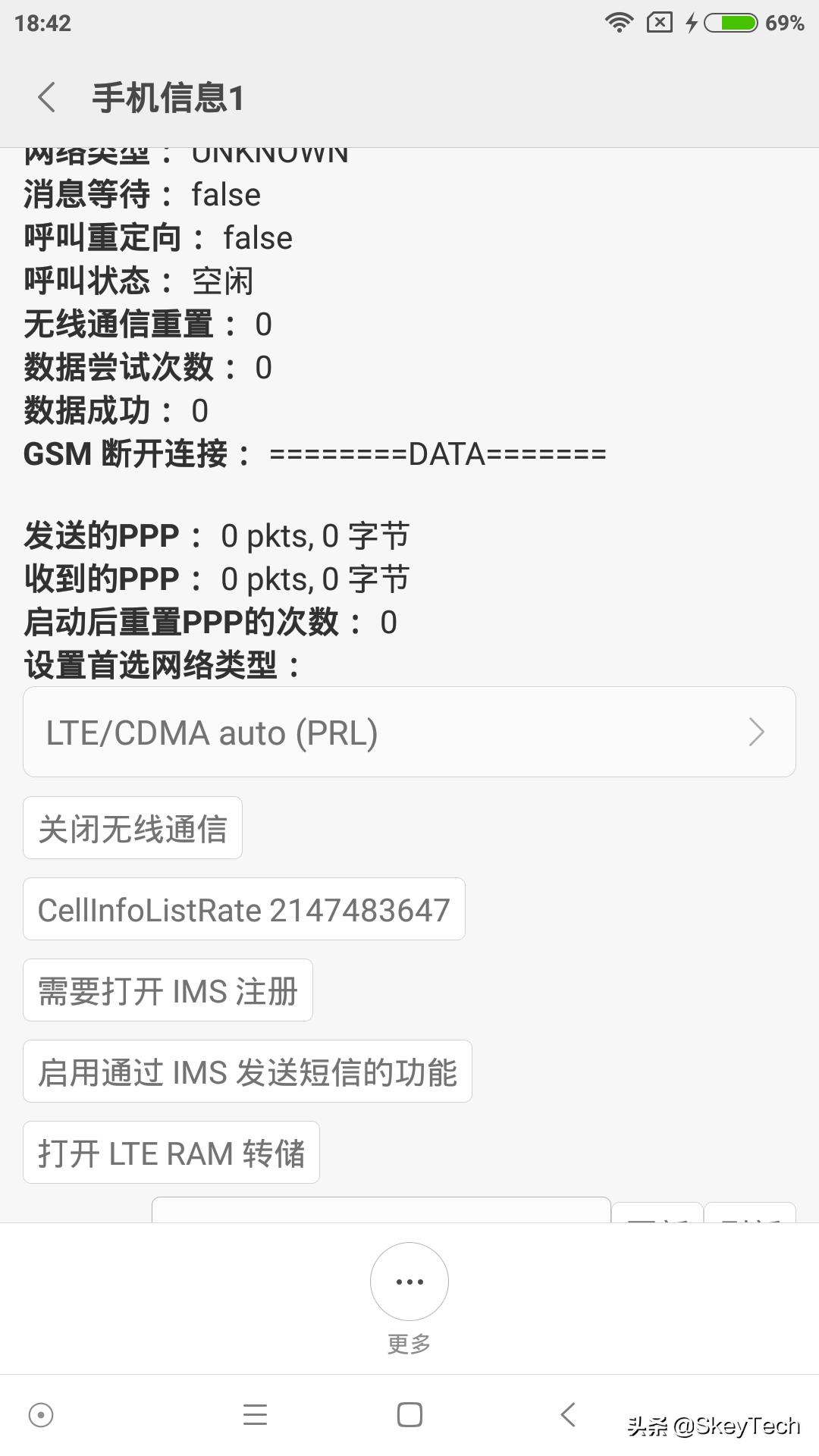Tap the ••• more options icon
The image size is (819, 1456).
(409, 1282)
